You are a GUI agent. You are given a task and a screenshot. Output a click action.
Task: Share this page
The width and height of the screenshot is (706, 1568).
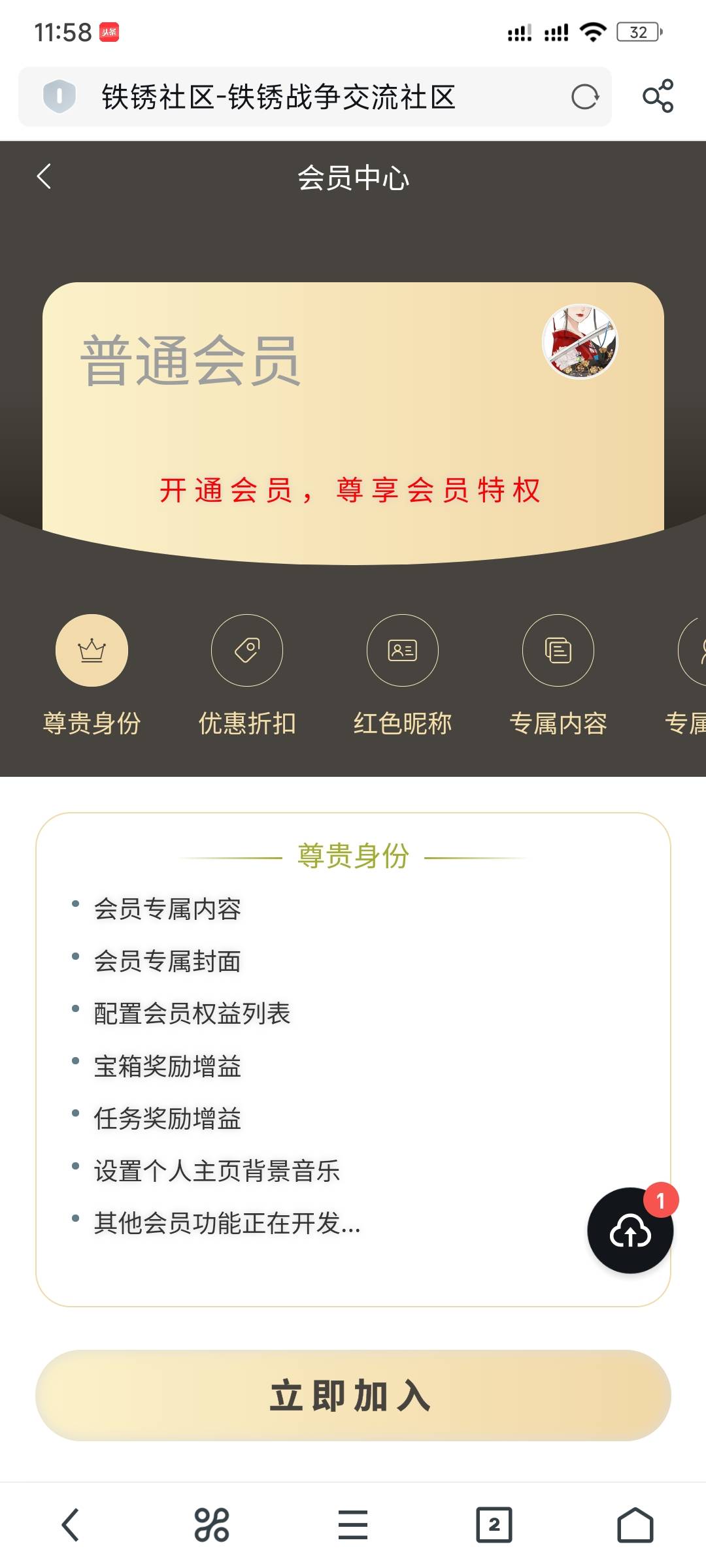tap(658, 97)
